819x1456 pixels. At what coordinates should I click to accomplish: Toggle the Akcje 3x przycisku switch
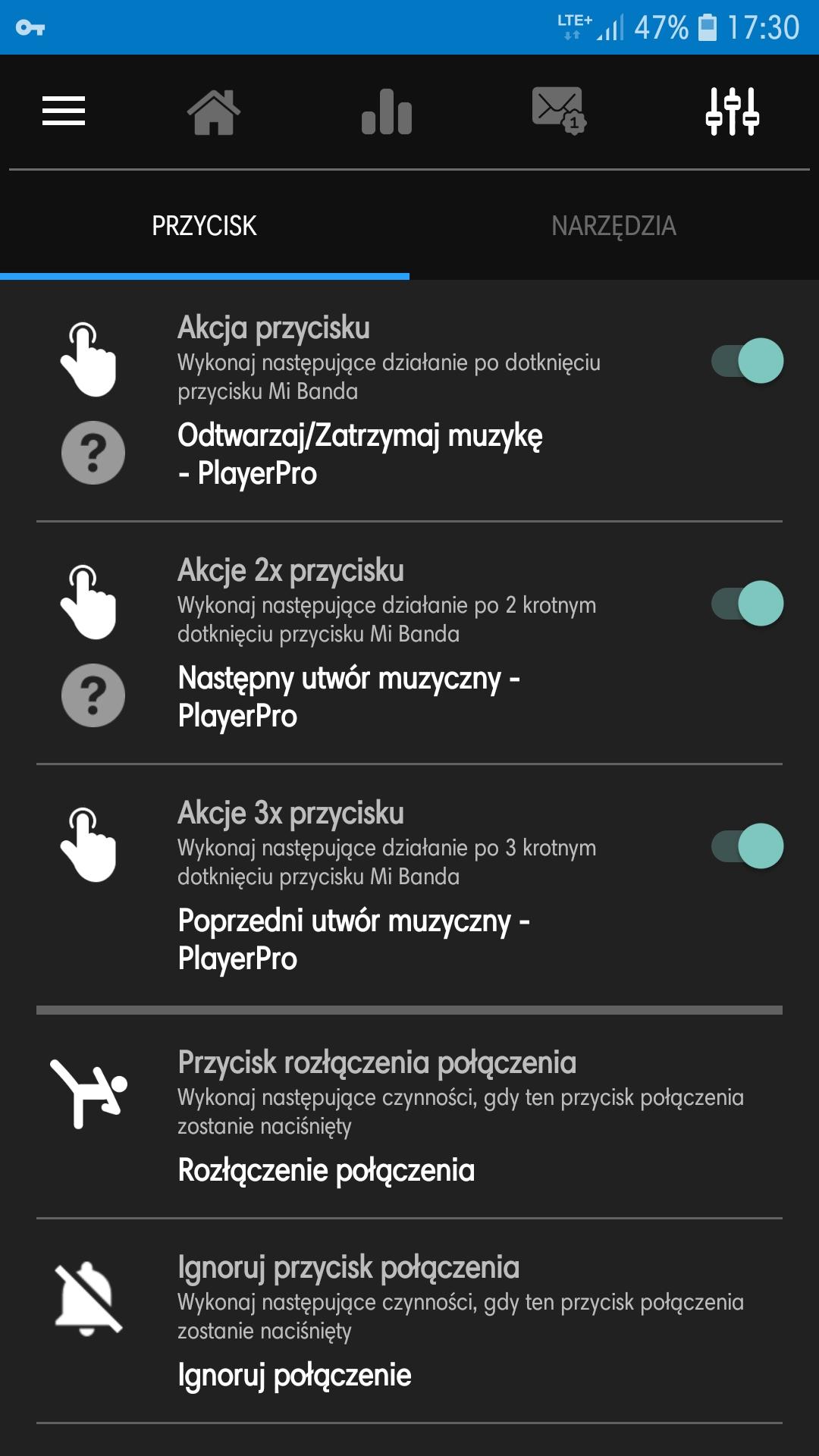pos(747,846)
